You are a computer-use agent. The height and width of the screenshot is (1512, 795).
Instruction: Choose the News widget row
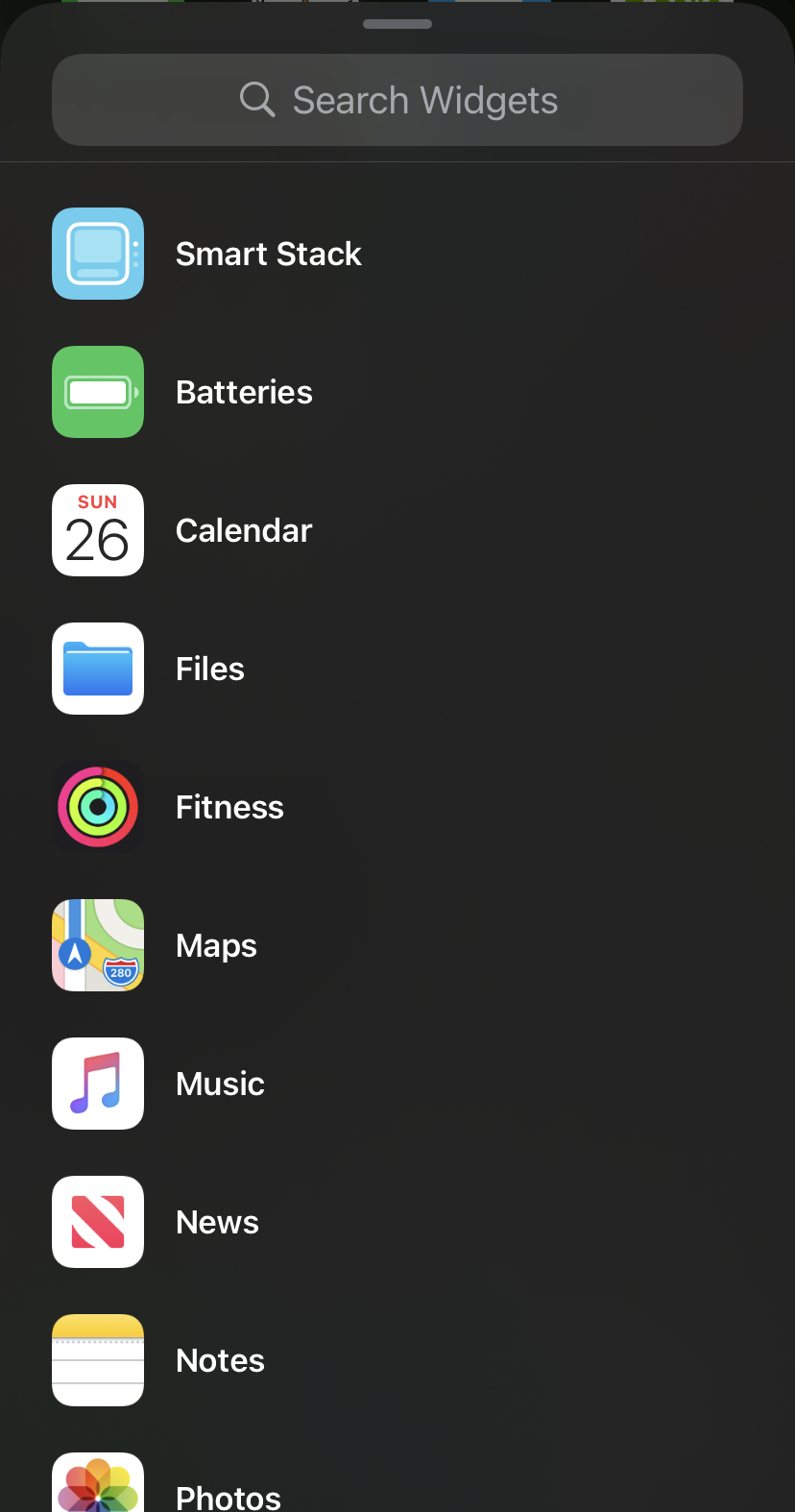pos(217,1222)
